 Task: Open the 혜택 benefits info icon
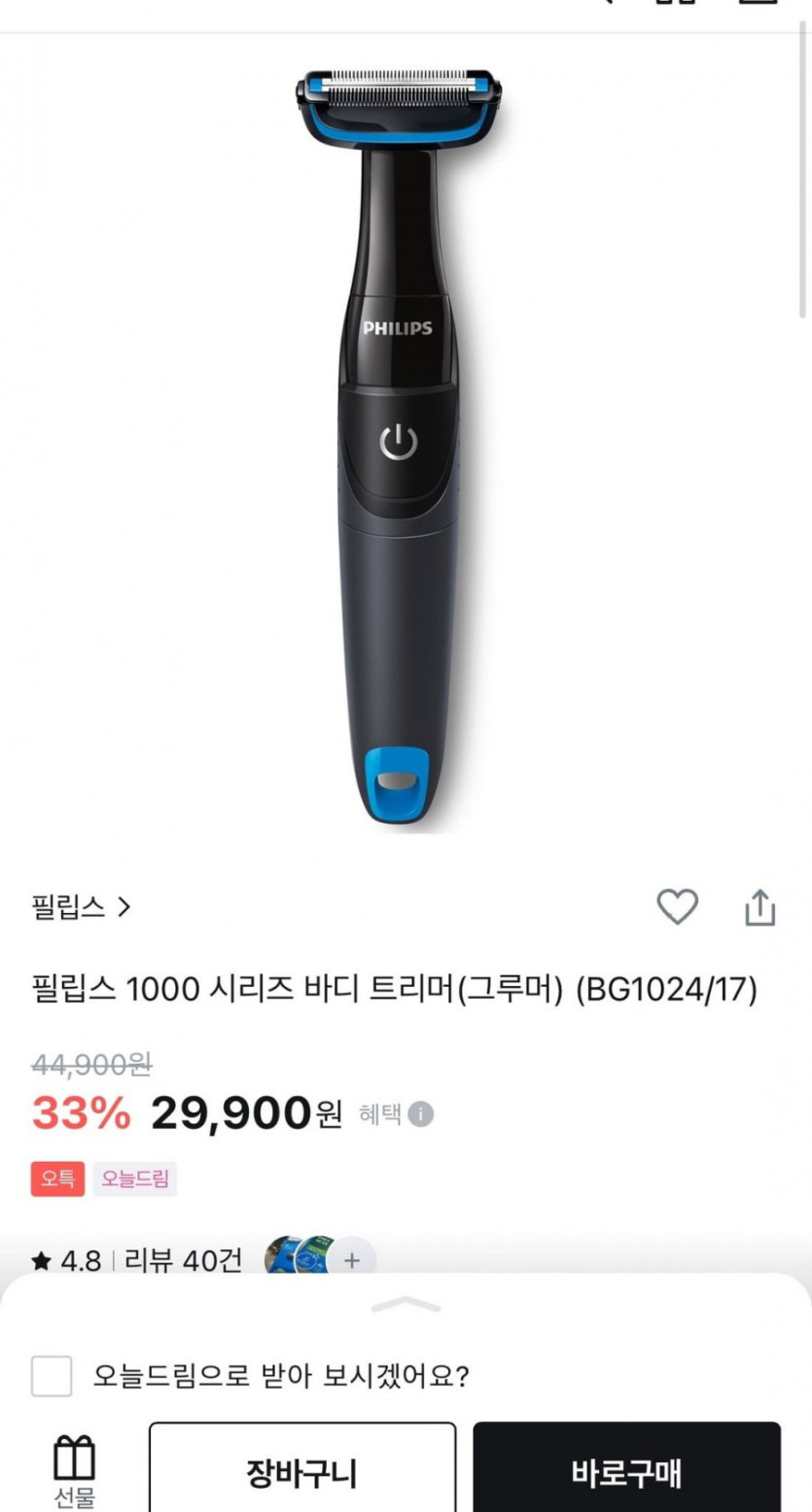[420, 1114]
